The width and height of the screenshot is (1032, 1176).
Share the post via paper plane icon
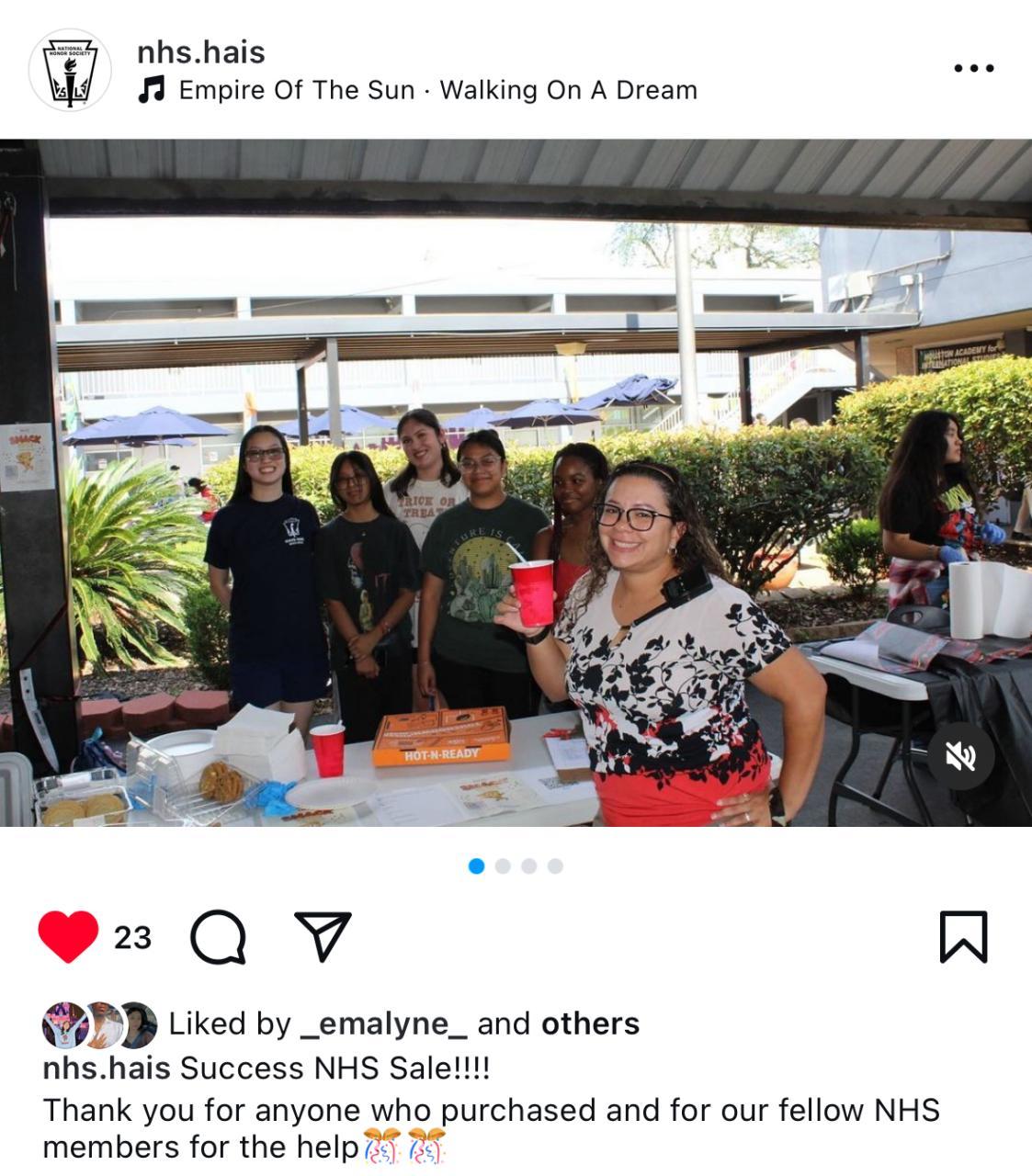tap(323, 936)
